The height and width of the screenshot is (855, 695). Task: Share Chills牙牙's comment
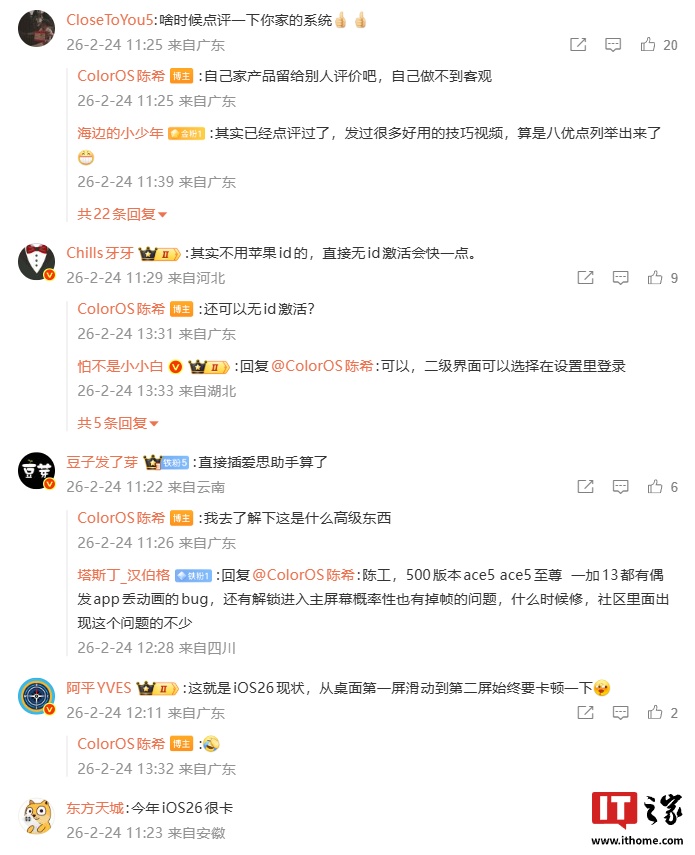585,278
